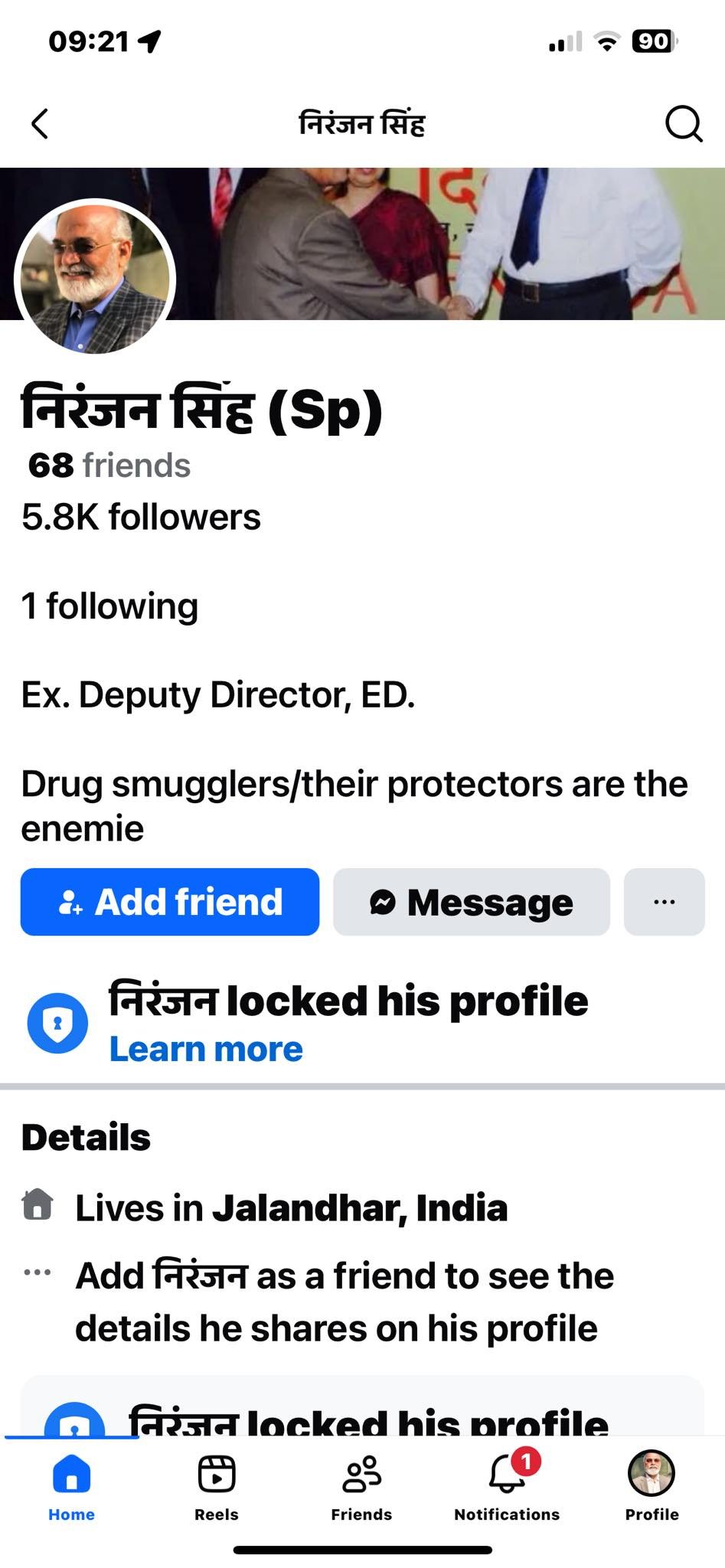View the 68 friends list

tap(109, 465)
